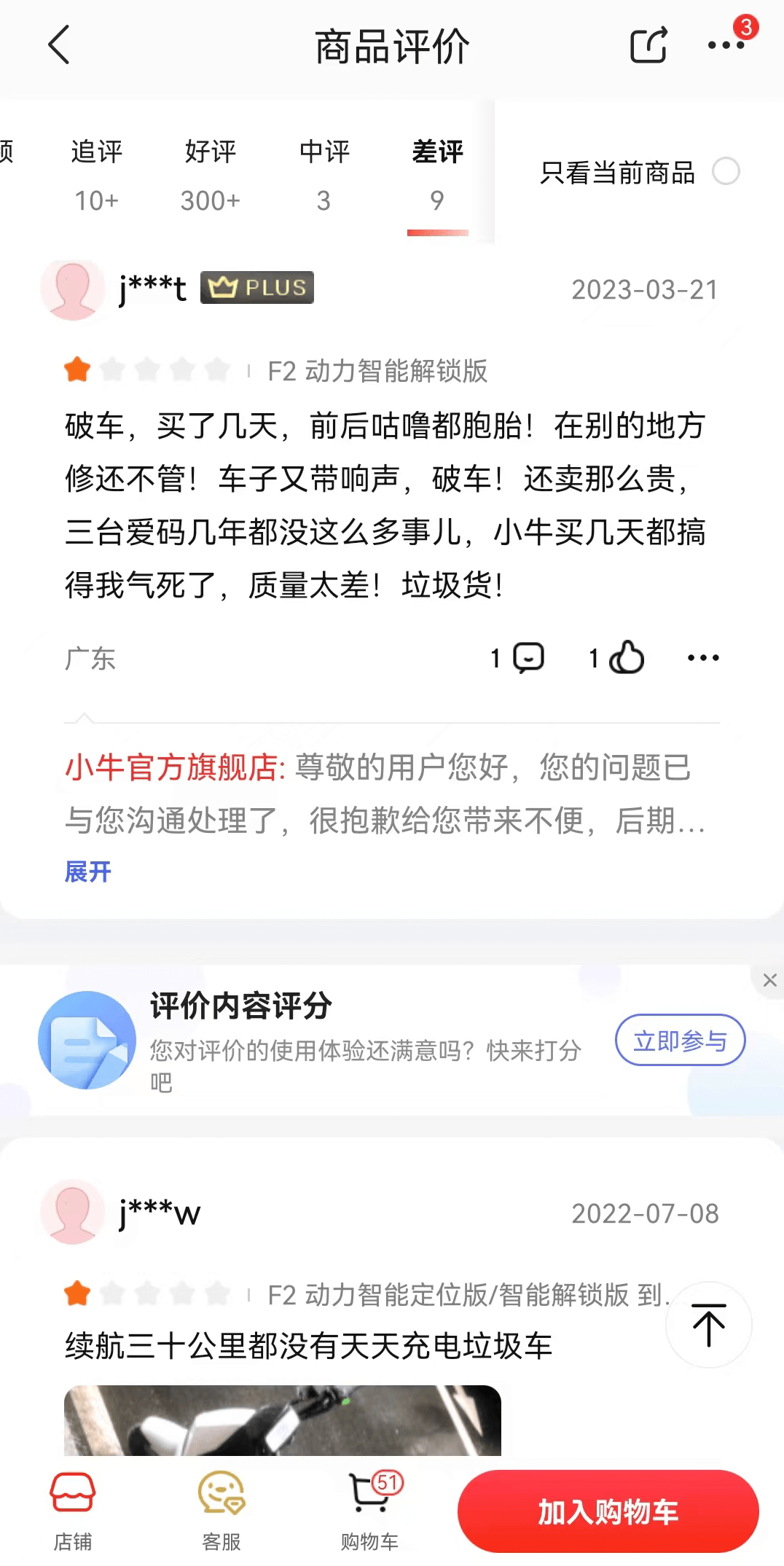Image resolution: width=784 pixels, height=1566 pixels.
Task: Dismiss the 评价内容评分 banner
Action: point(769,981)
